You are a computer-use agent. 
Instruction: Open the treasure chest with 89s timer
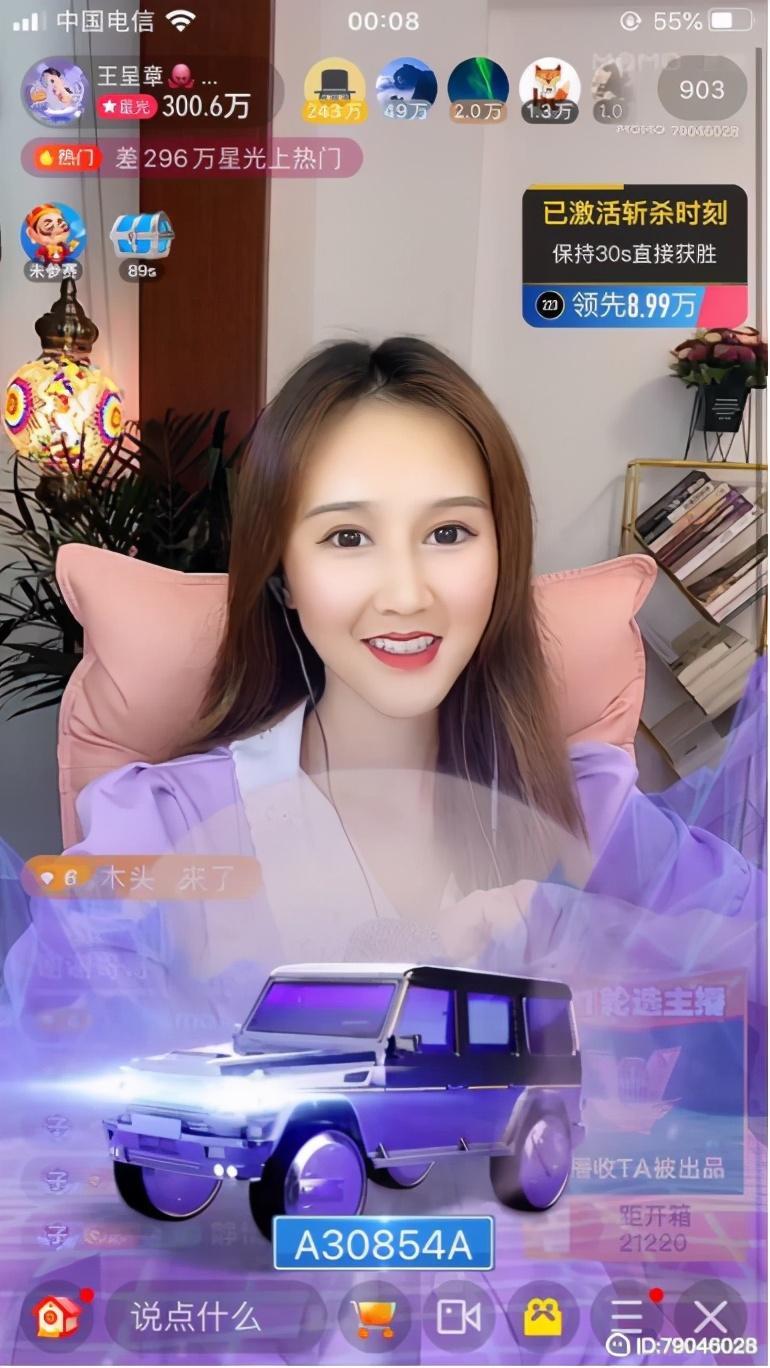pos(141,240)
